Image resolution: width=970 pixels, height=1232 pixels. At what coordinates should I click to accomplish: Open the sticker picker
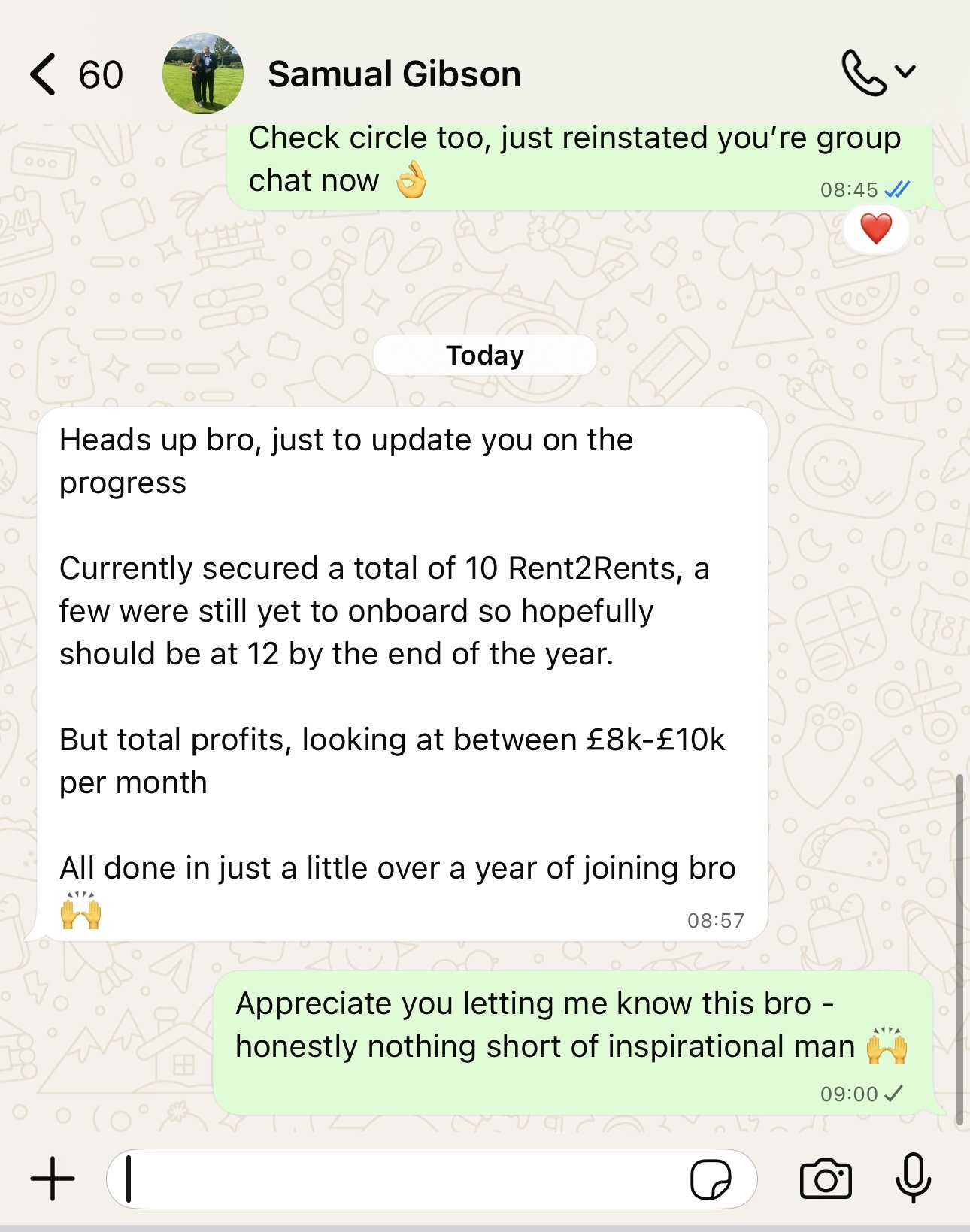pyautogui.click(x=710, y=1179)
